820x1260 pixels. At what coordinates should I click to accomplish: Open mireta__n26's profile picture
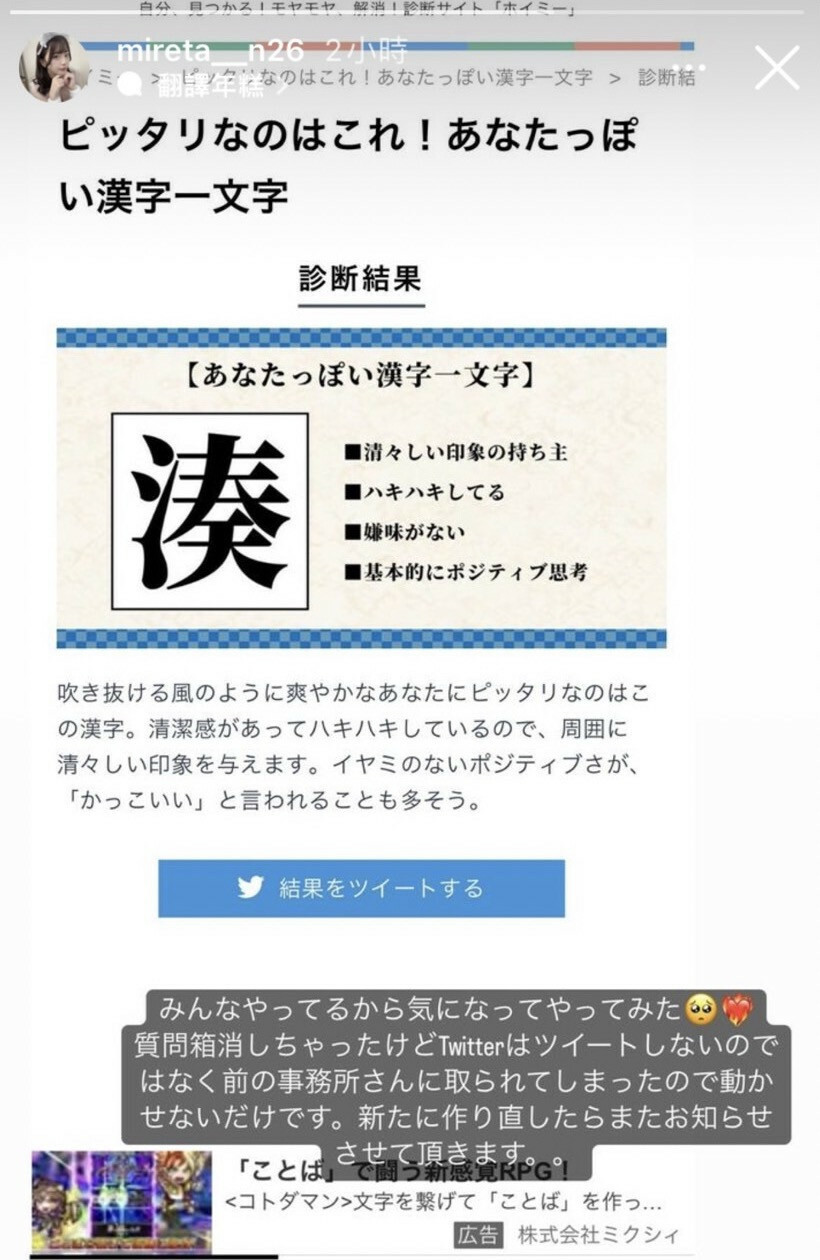54,67
